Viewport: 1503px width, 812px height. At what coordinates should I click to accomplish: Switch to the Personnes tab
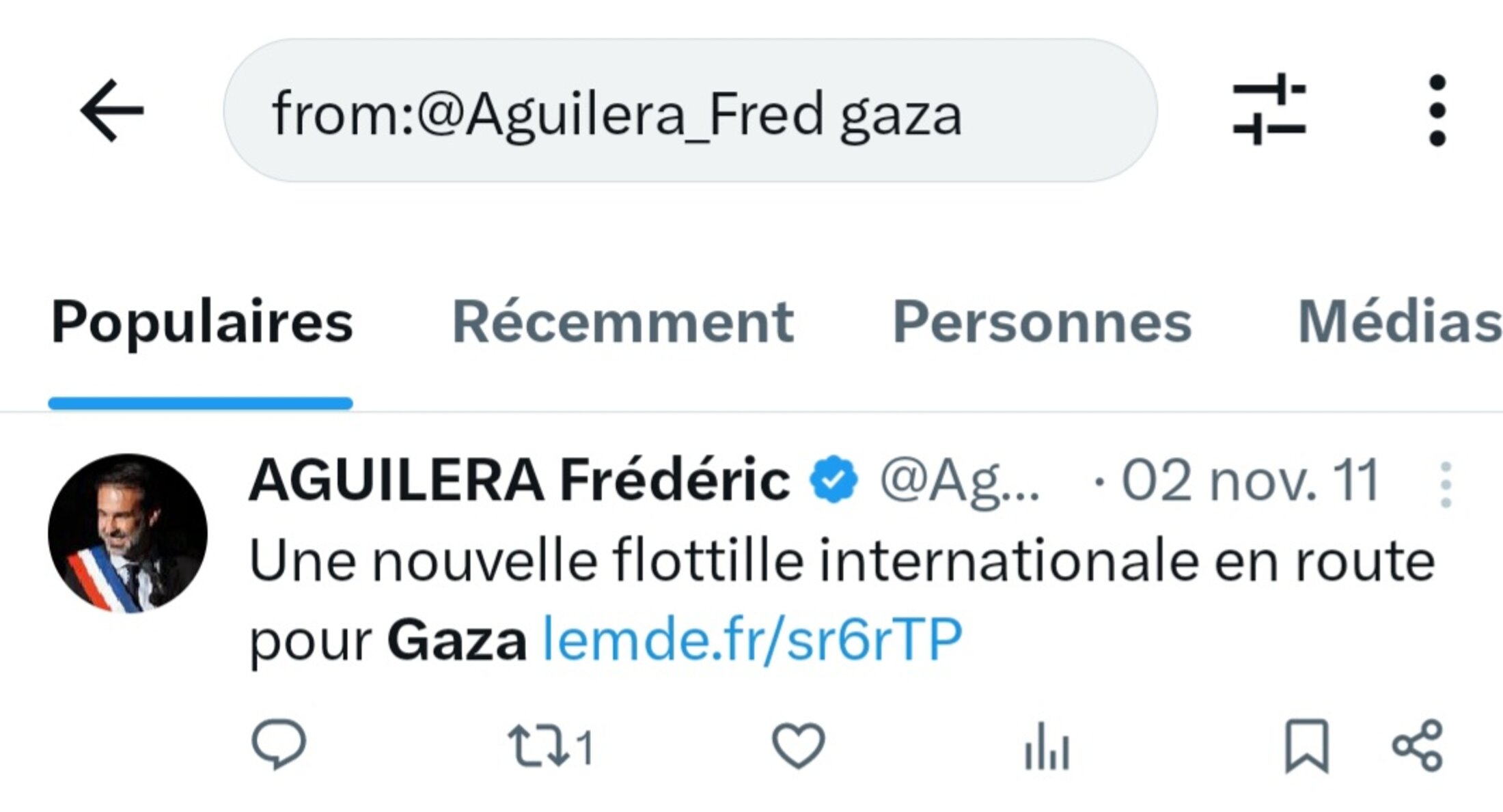[1042, 322]
